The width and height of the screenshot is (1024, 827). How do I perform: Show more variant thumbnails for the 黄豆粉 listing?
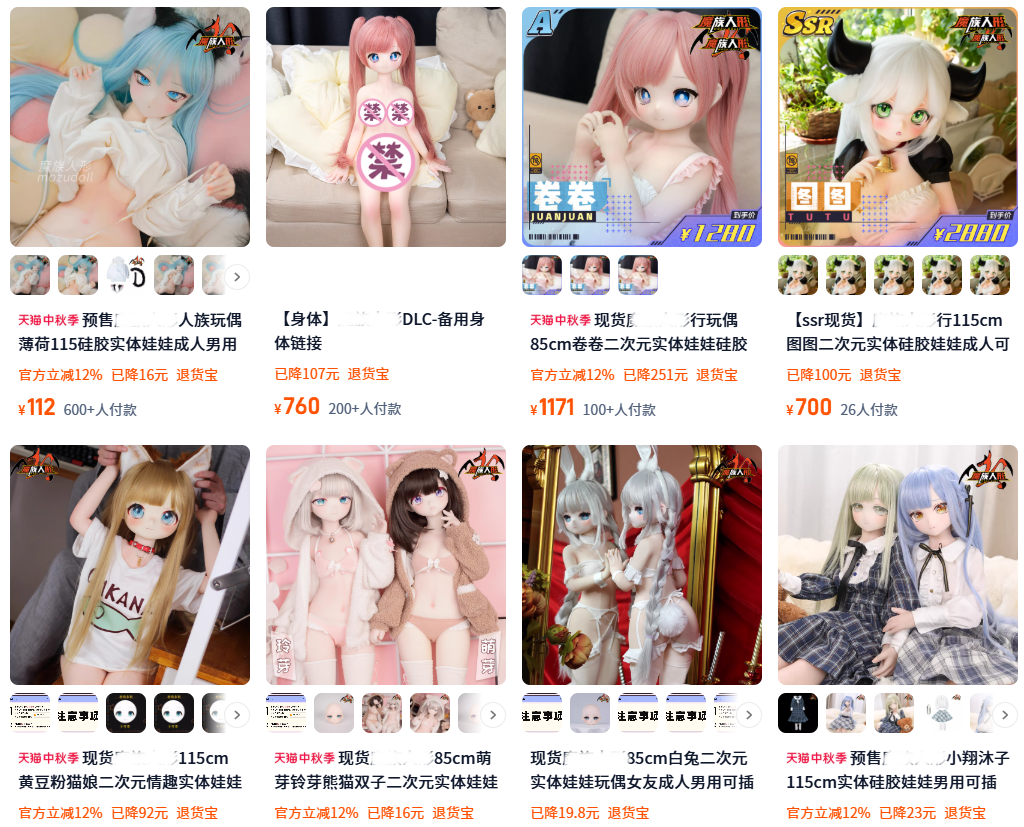tap(237, 713)
